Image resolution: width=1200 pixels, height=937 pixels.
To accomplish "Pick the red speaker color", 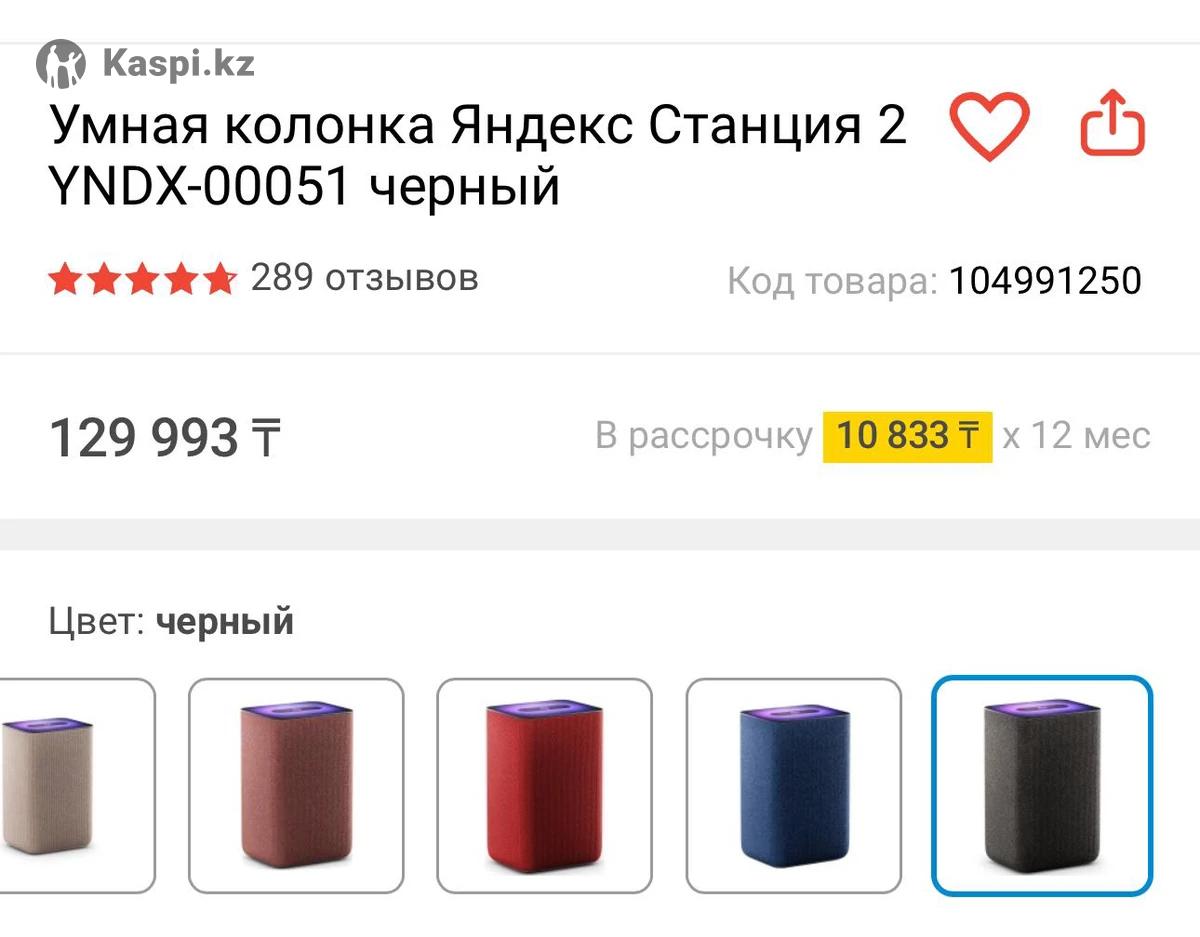I will point(544,785).
